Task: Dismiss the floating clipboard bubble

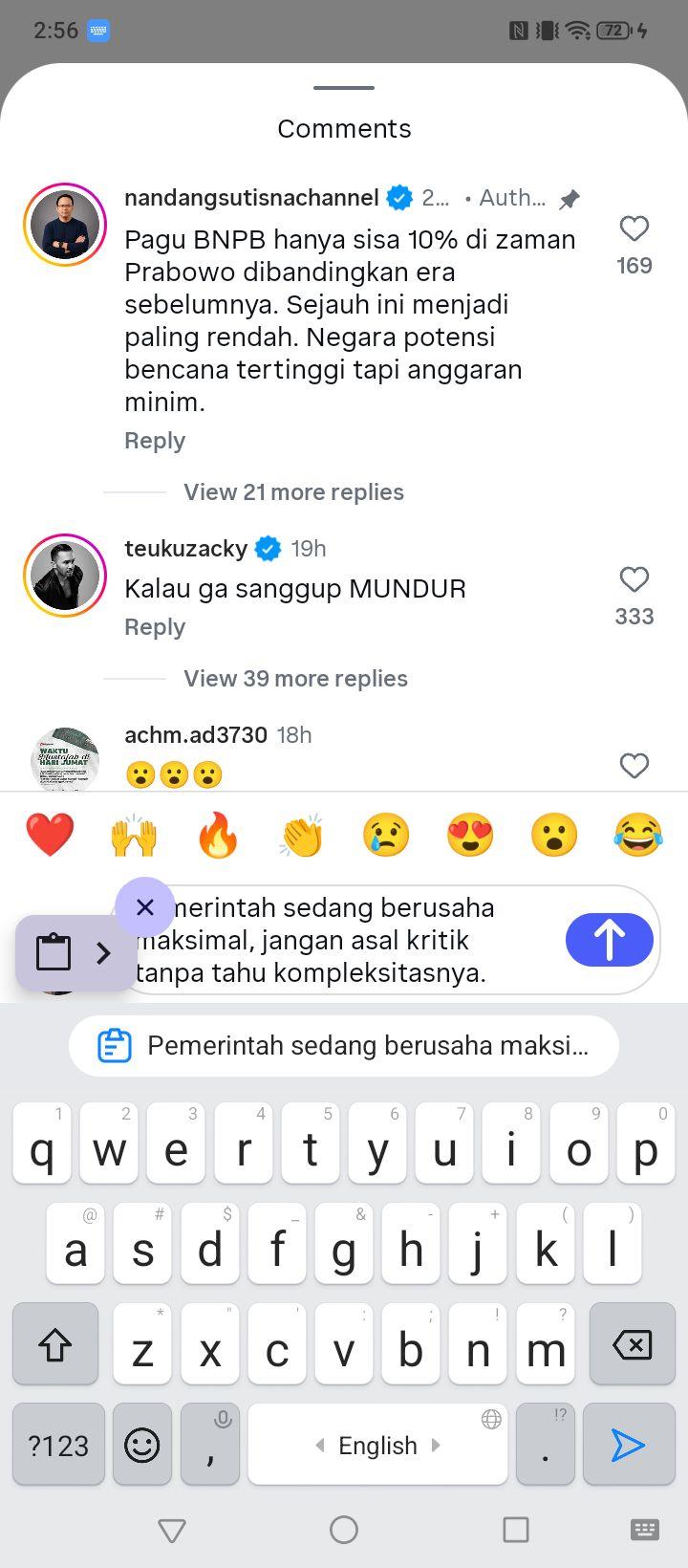Action: (145, 906)
